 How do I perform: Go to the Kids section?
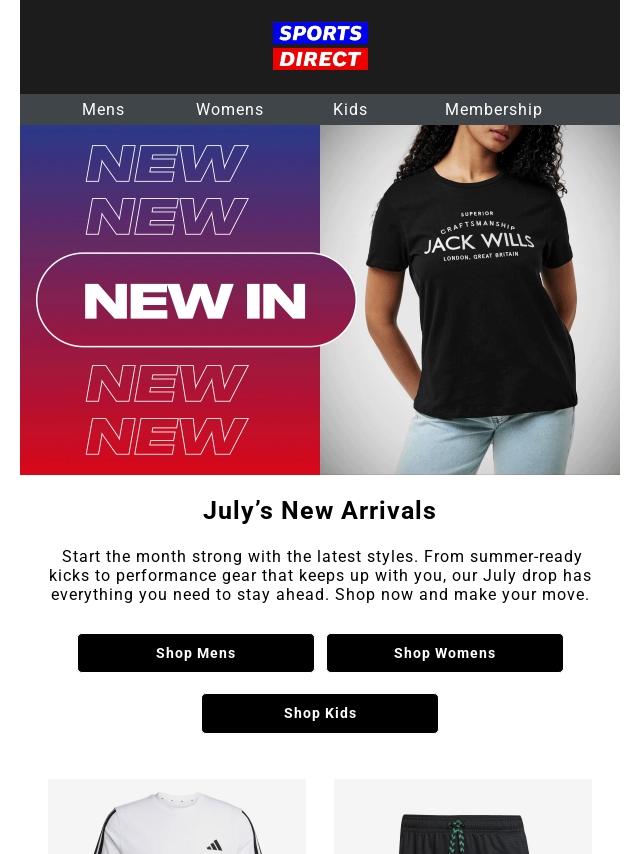(350, 110)
